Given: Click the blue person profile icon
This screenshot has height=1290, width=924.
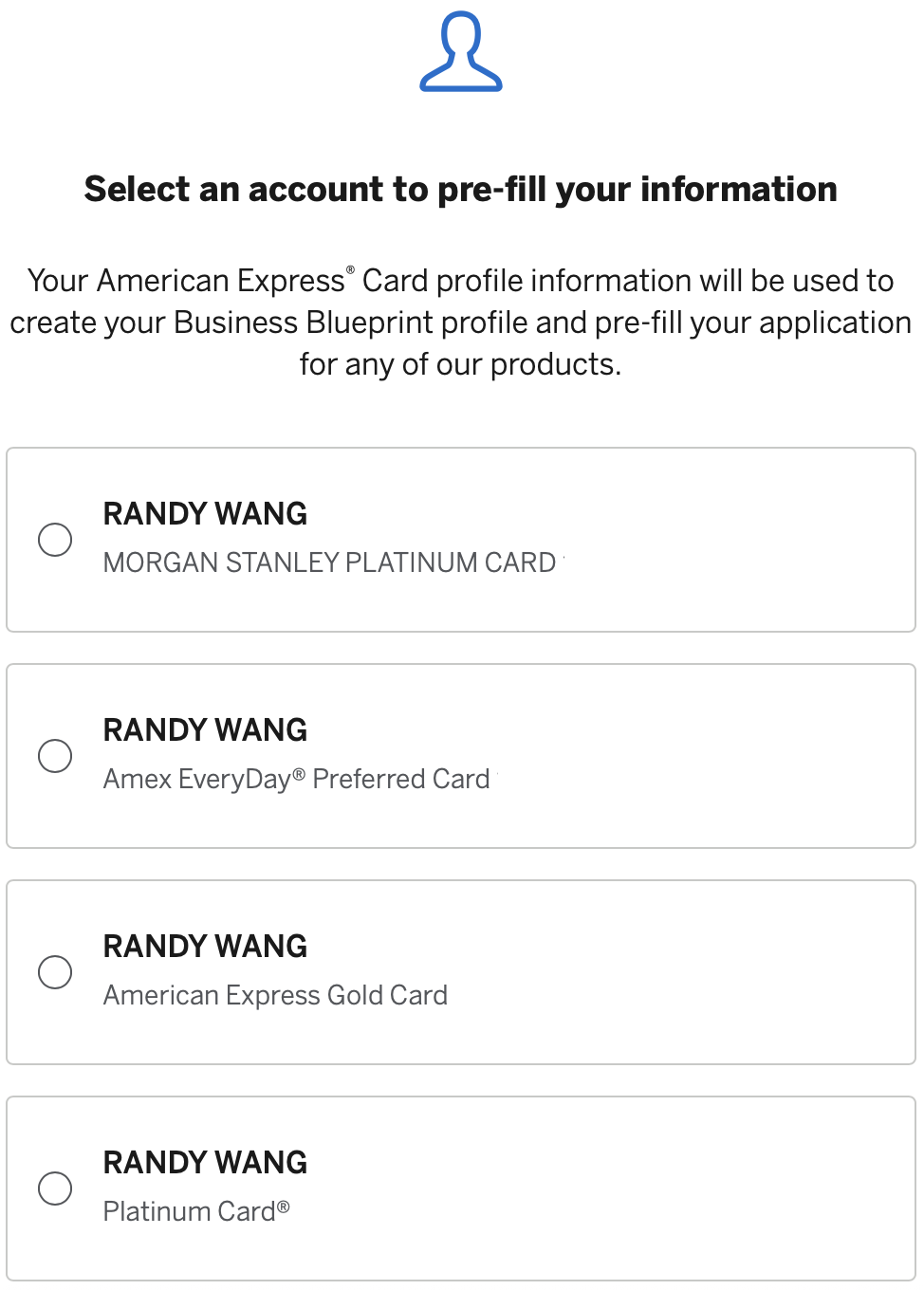Looking at the screenshot, I should [x=461, y=52].
